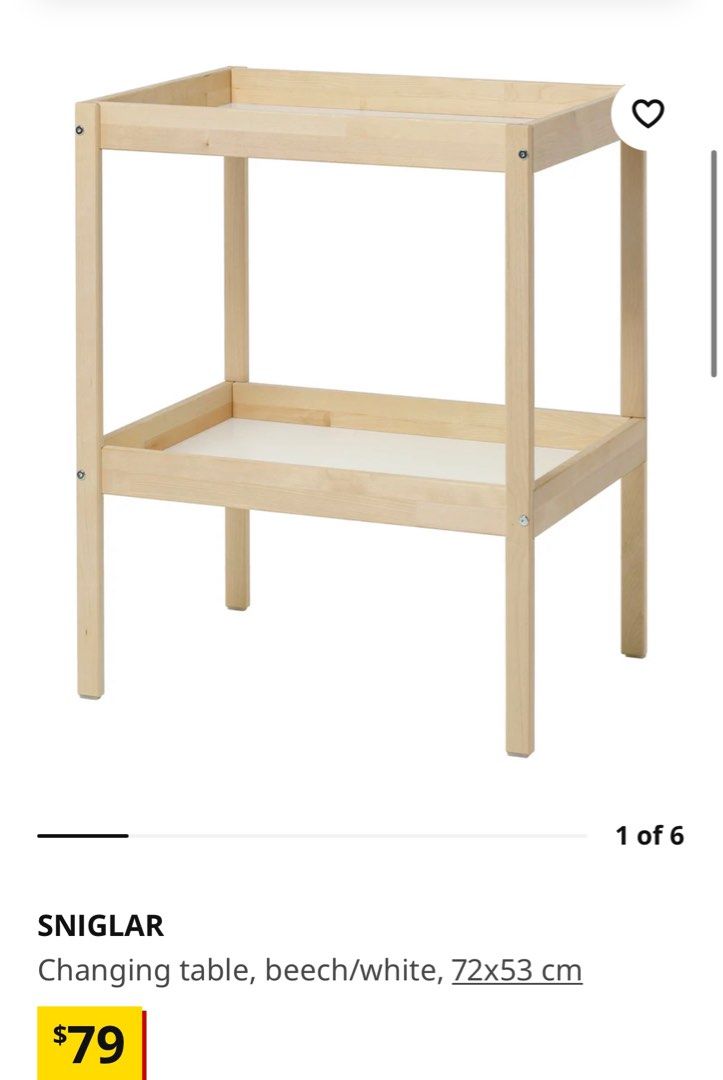The width and height of the screenshot is (723, 1080).
Task: Click the wishlist heart on the product photo
Action: 649,115
